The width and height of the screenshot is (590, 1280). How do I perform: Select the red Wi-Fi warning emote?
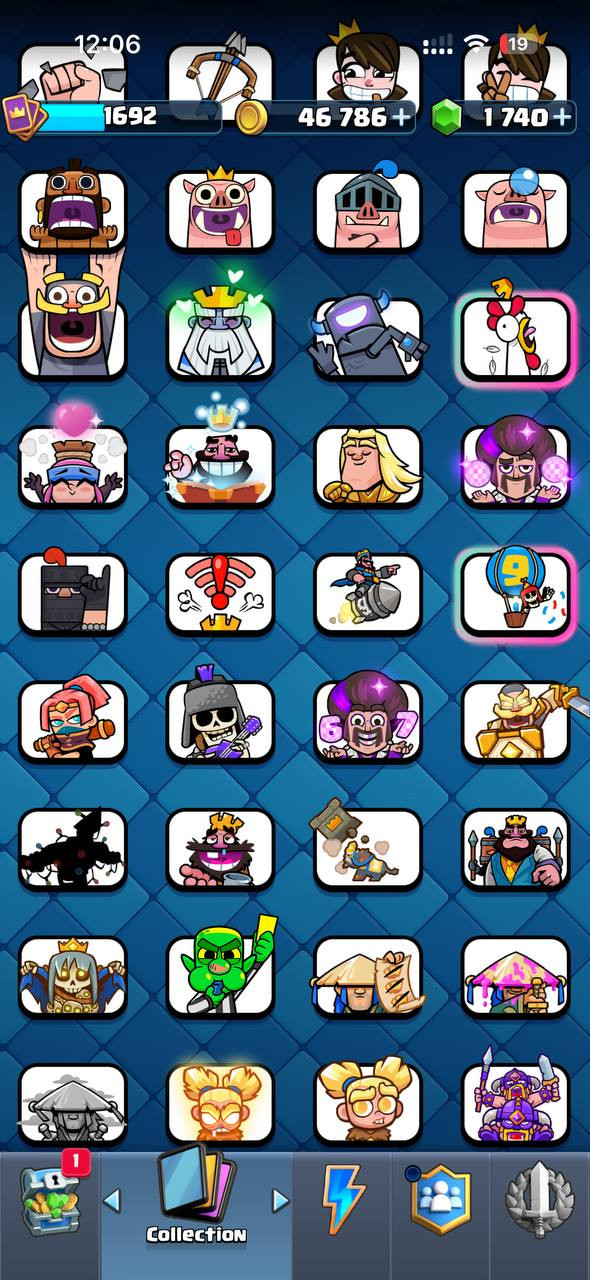pyautogui.click(x=220, y=594)
